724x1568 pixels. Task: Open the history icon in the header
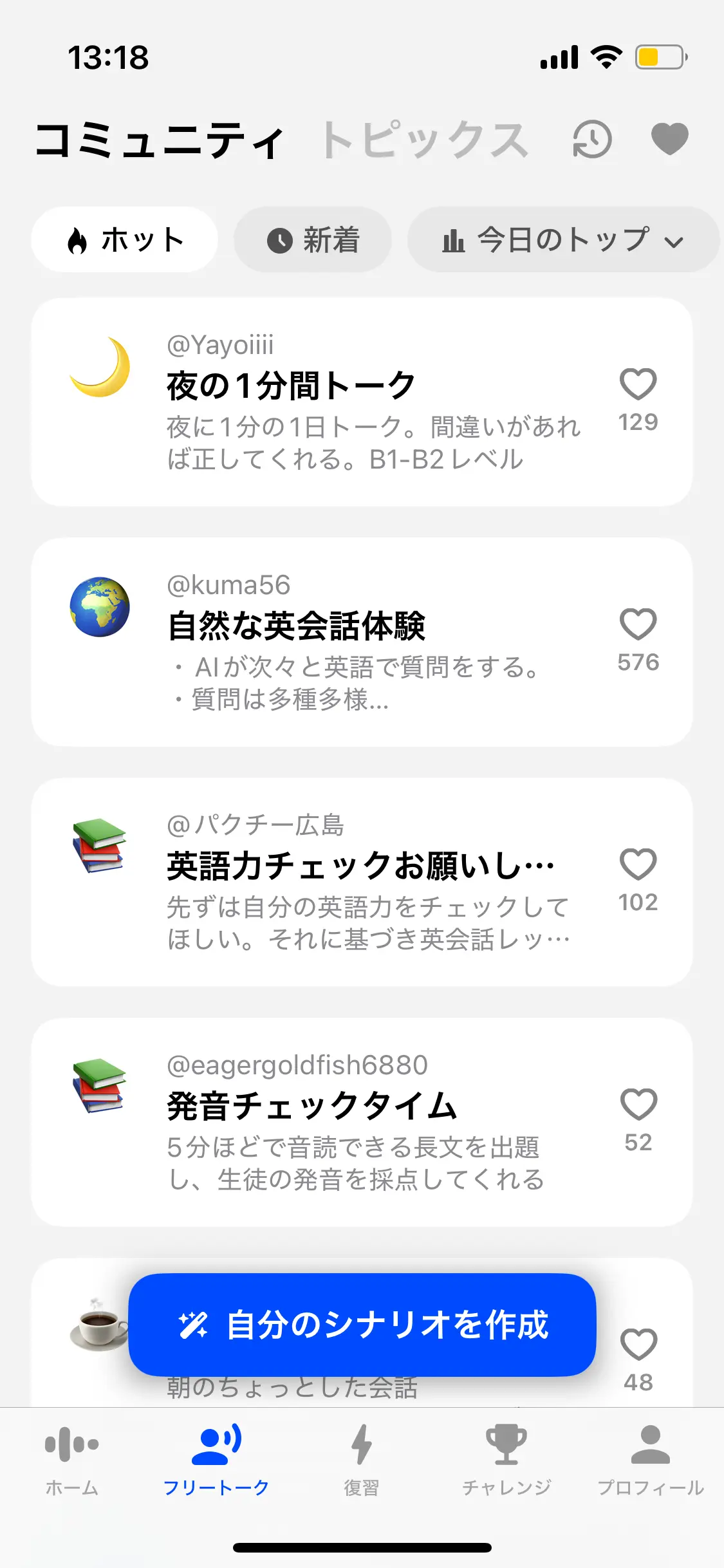pos(591,139)
